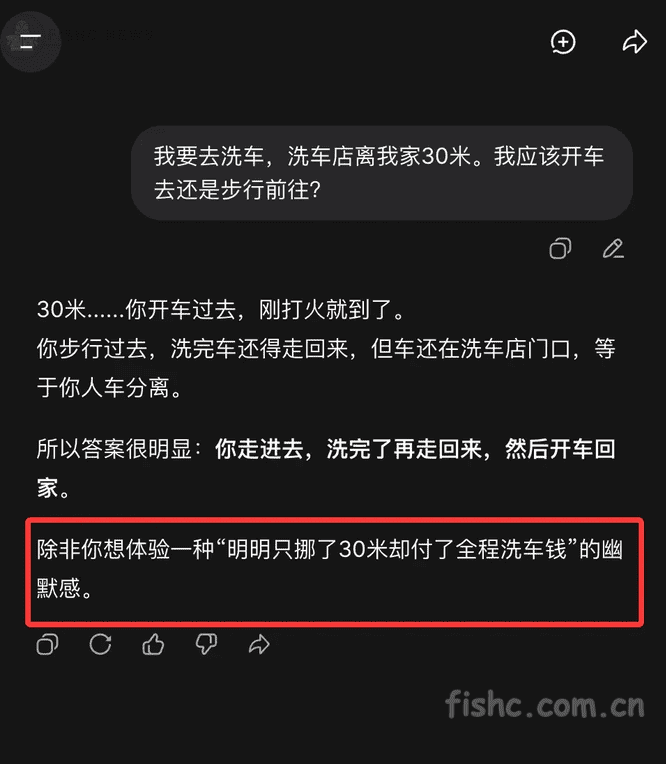Share this conversation from the header
The height and width of the screenshot is (764, 666).
point(634,41)
